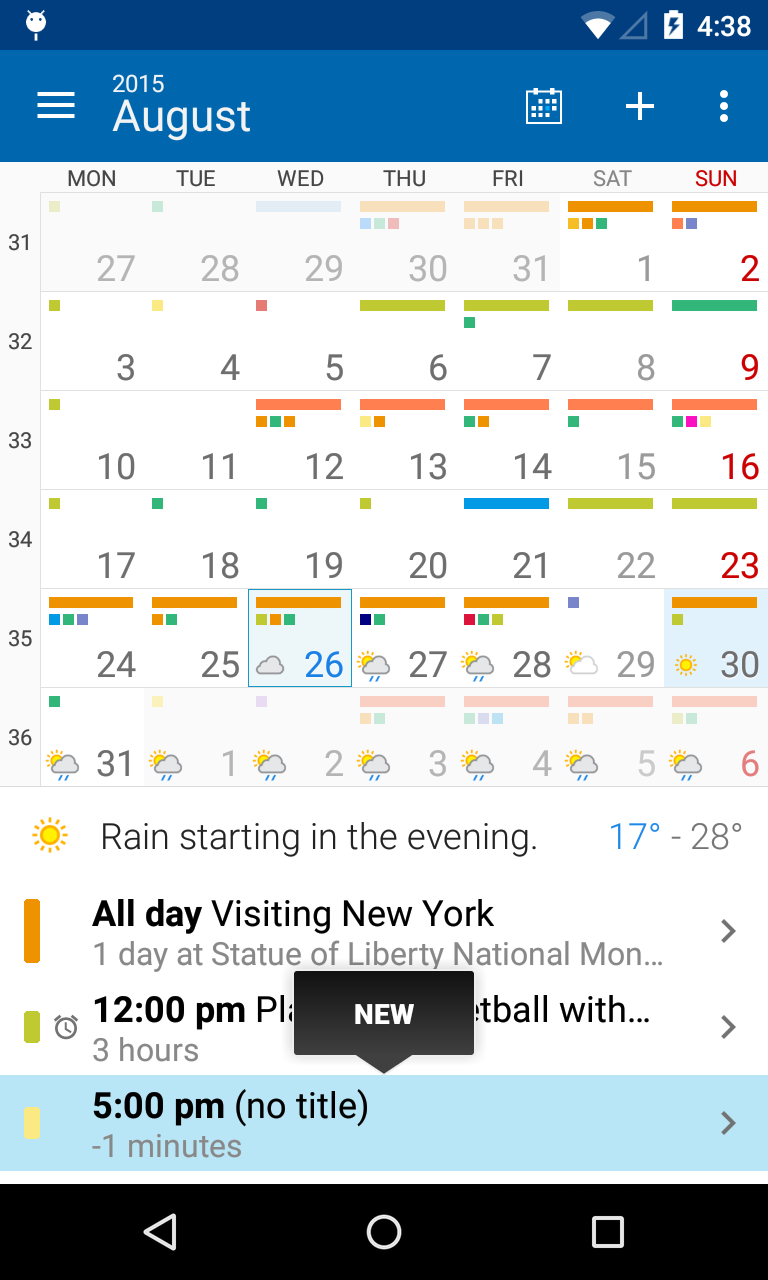Viewport: 768px width, 1280px height.
Task: Select August 12 in the calendar
Action: (x=300, y=440)
